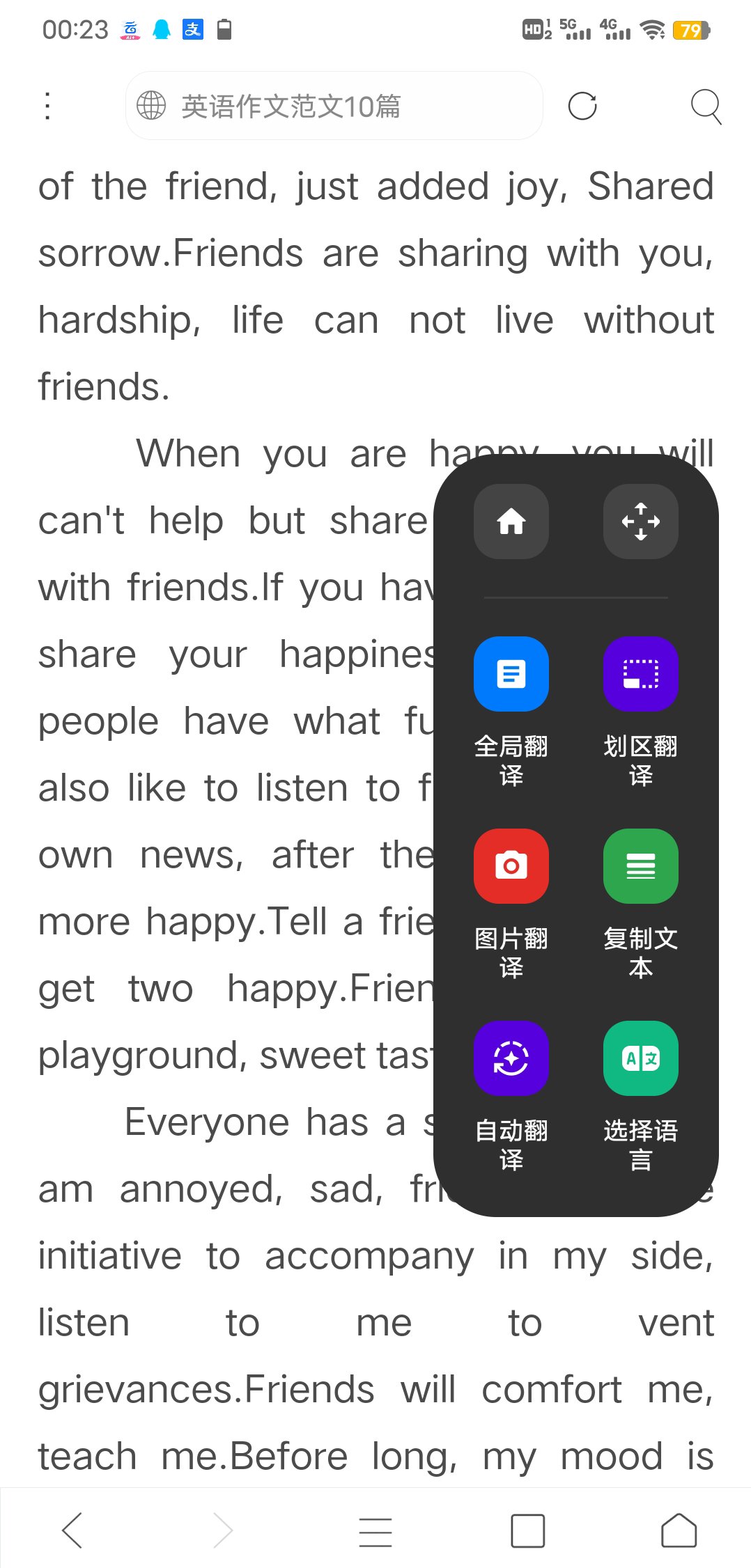The image size is (751, 1568).
Task: Open the search magnifier icon
Action: pyautogui.click(x=705, y=106)
